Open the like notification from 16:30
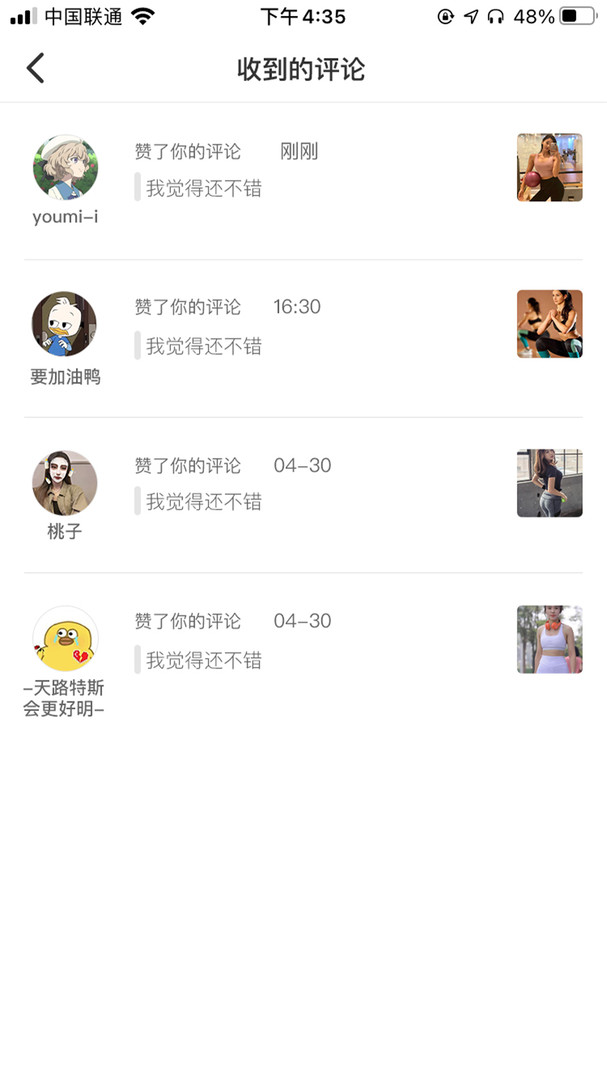The image size is (607, 1080). point(300,326)
